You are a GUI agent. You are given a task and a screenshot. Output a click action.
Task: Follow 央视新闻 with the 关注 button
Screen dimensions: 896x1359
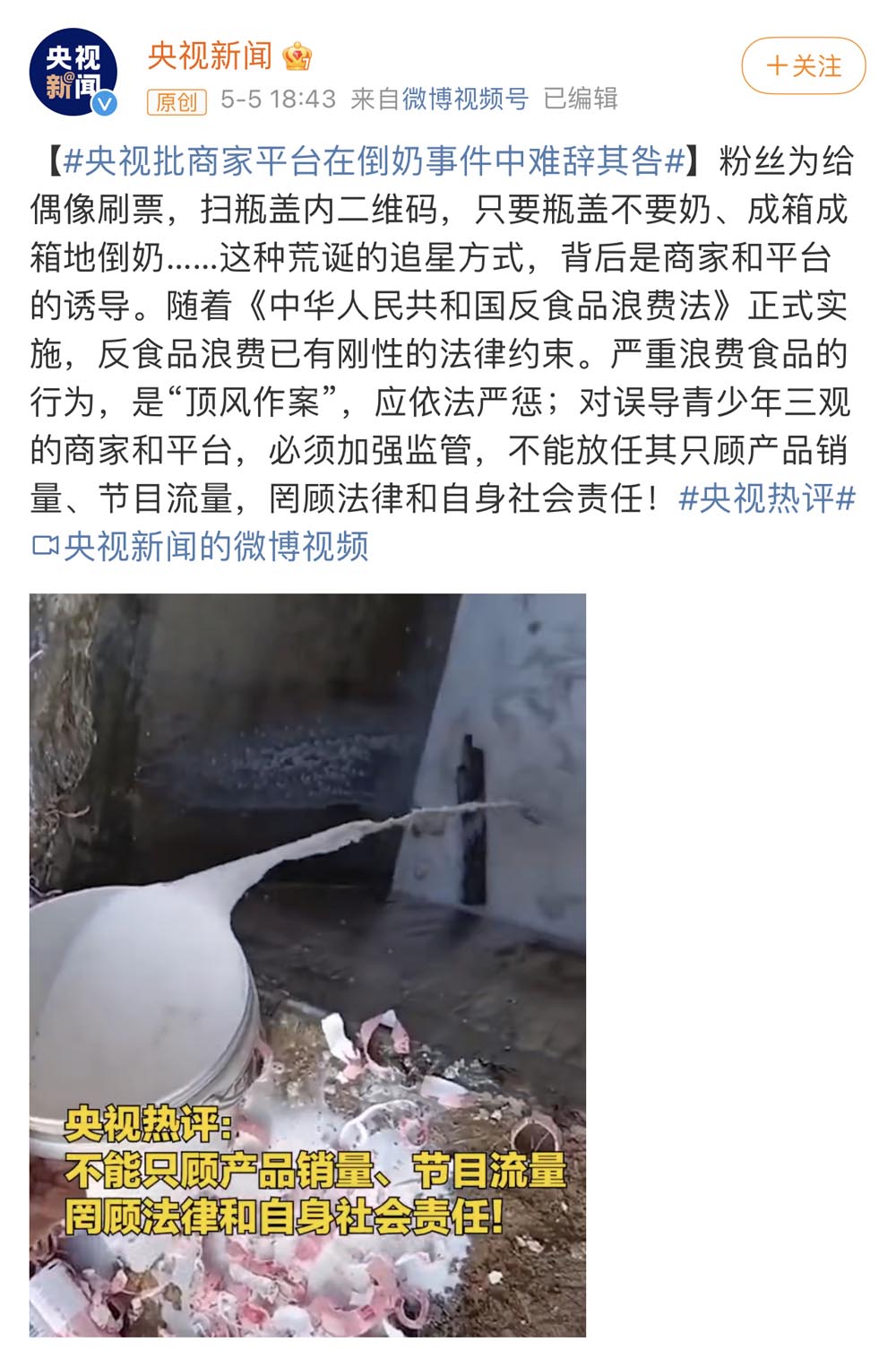click(803, 66)
